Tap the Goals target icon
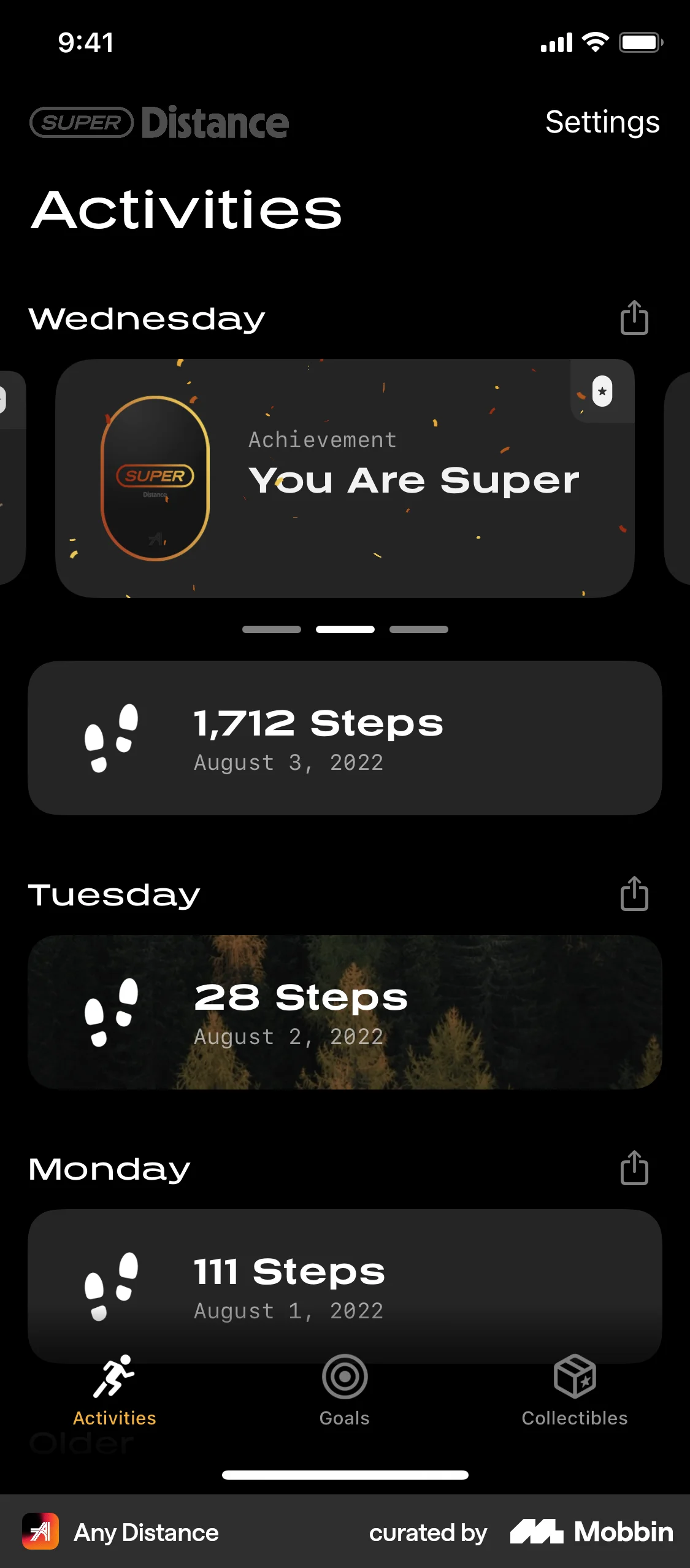The height and width of the screenshot is (1568, 690). pyautogui.click(x=344, y=1376)
